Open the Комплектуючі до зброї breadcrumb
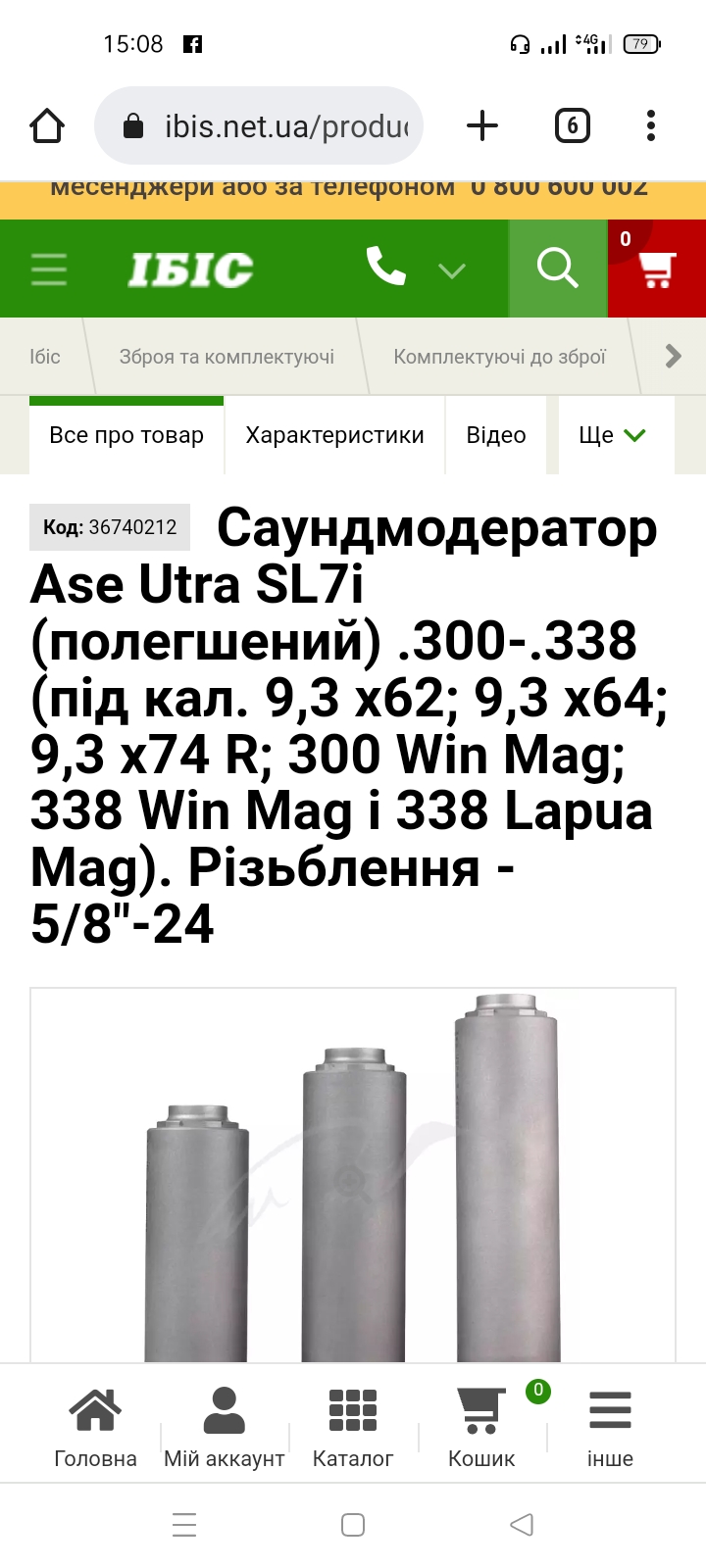 [x=500, y=357]
